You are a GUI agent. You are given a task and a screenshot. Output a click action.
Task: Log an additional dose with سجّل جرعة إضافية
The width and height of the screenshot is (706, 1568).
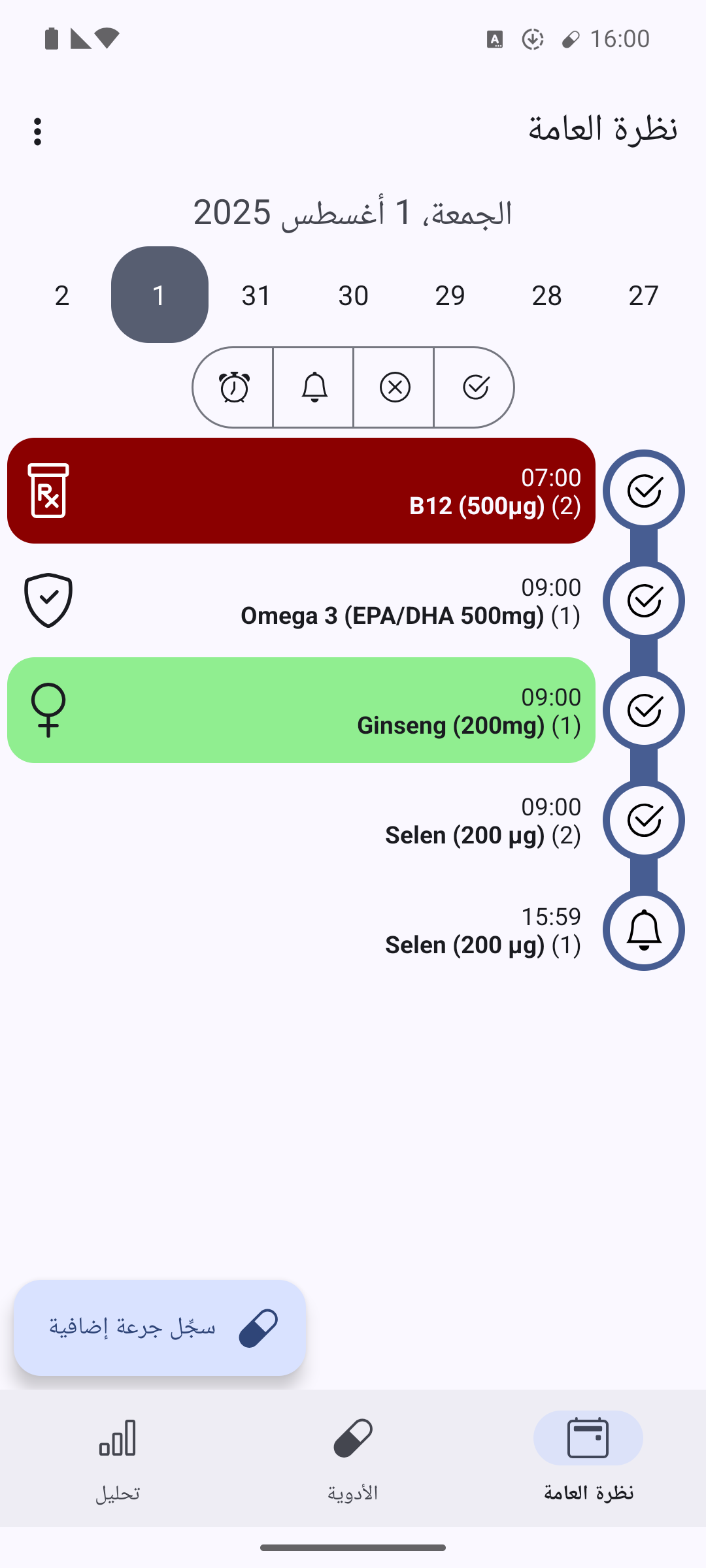pyautogui.click(x=160, y=1327)
